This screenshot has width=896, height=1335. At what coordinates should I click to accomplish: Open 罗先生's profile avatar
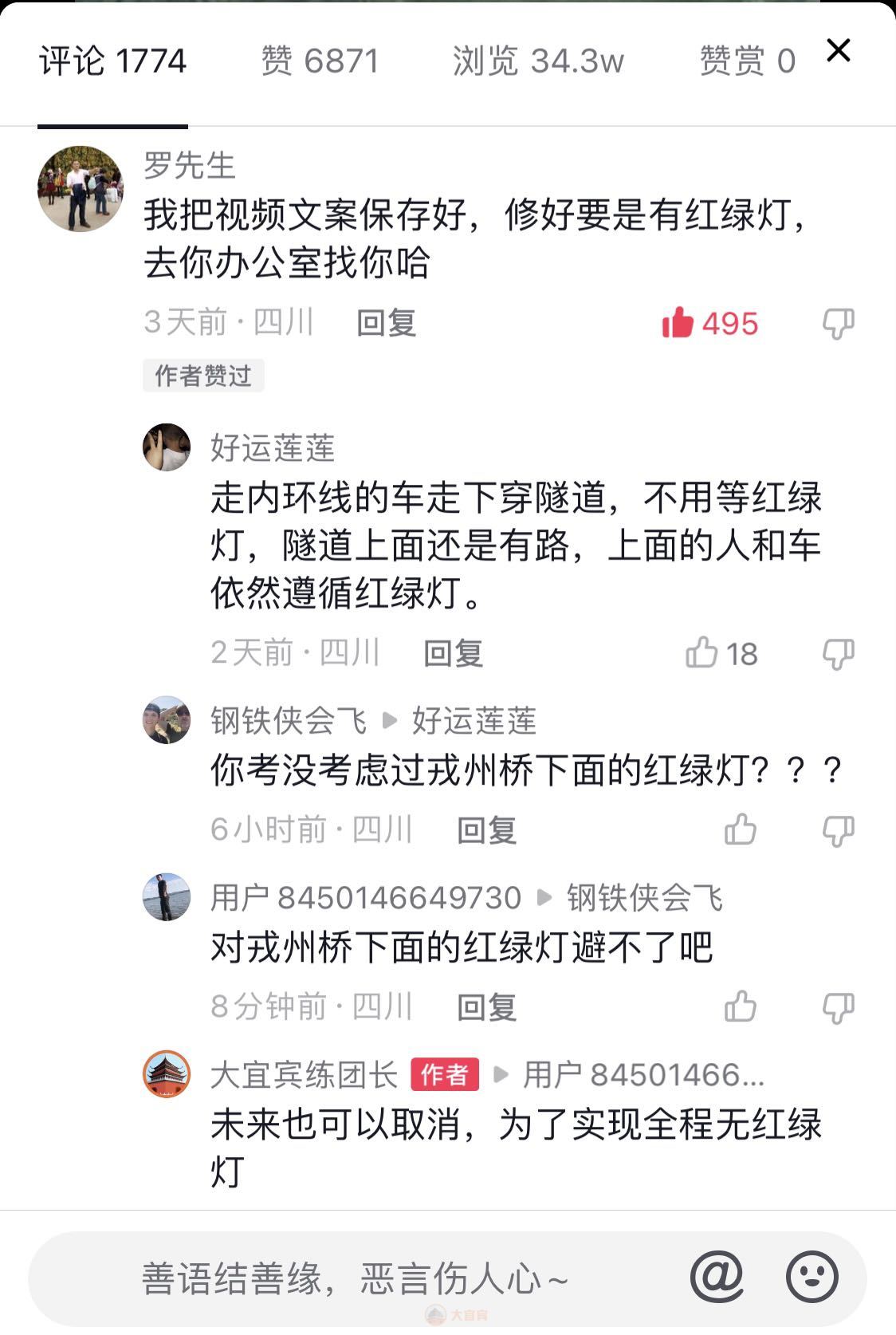81,189
